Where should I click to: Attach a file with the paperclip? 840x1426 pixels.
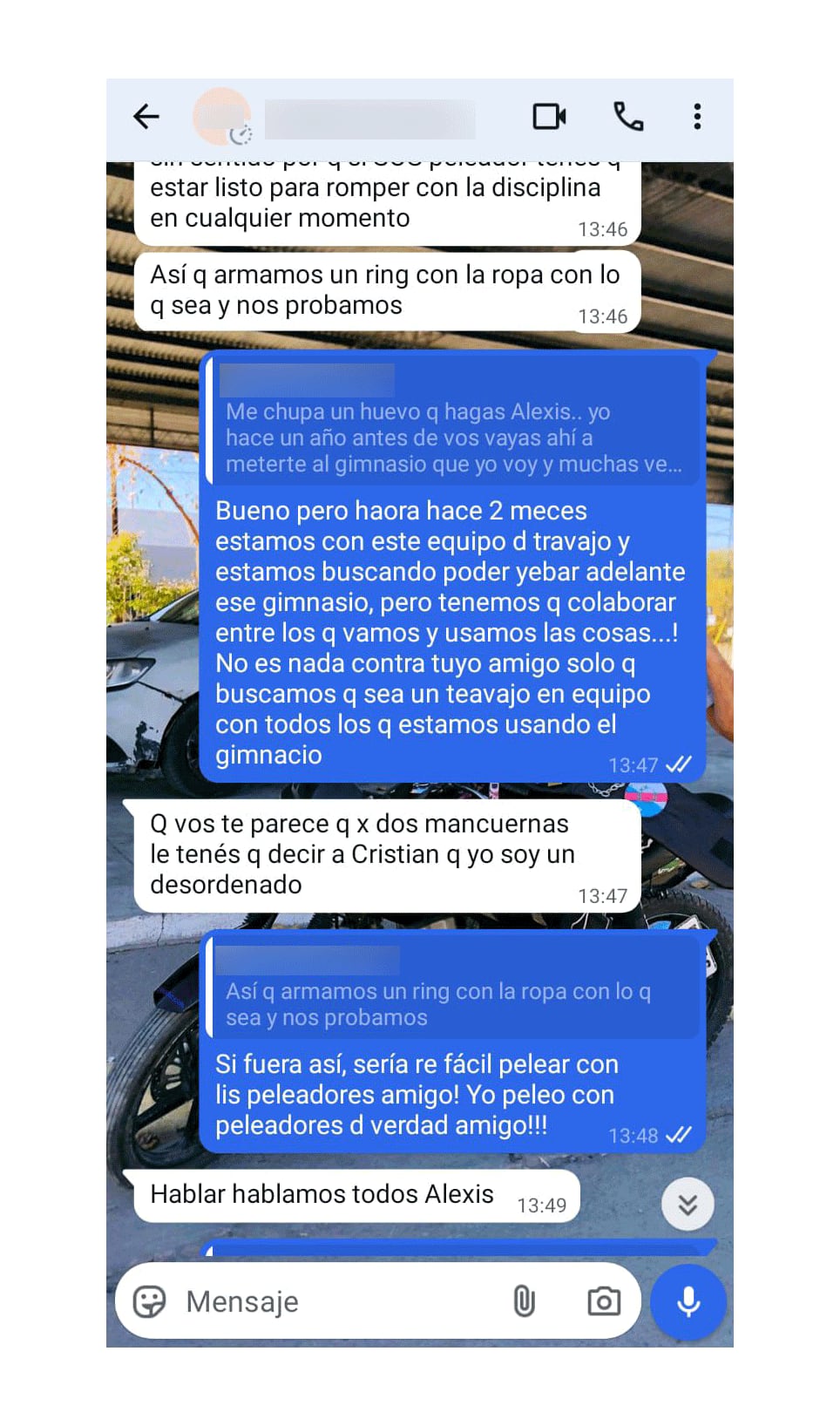coord(524,1301)
